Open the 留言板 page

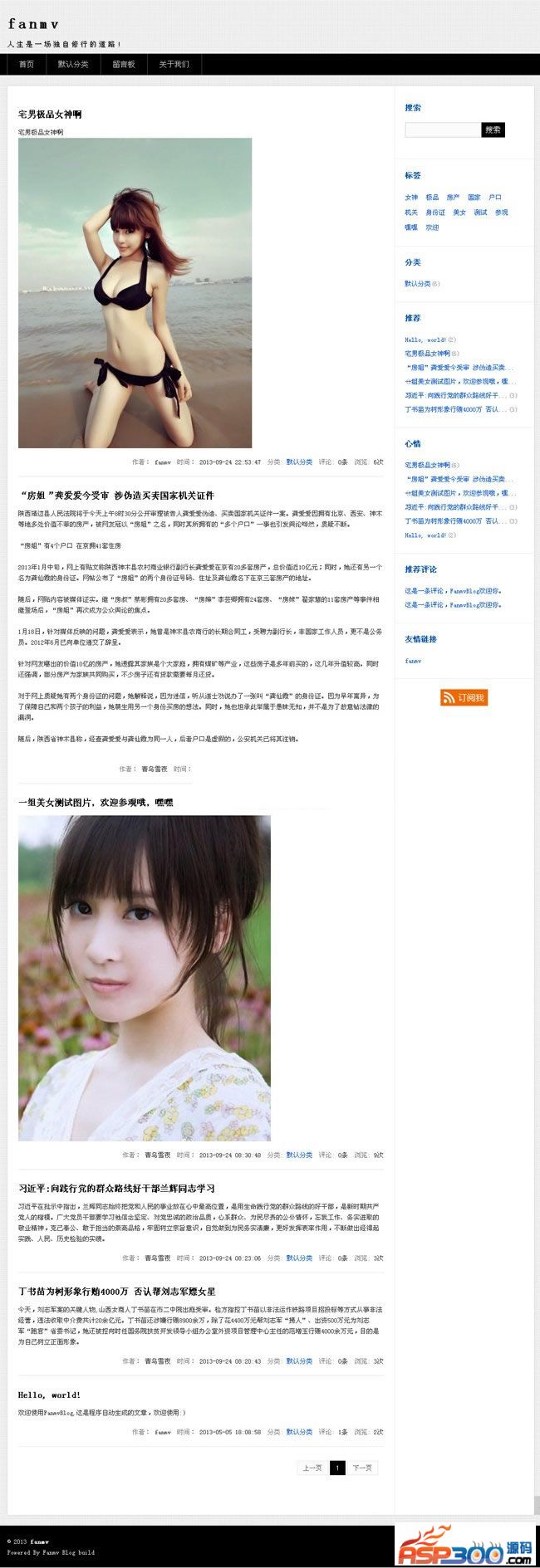pyautogui.click(x=124, y=64)
